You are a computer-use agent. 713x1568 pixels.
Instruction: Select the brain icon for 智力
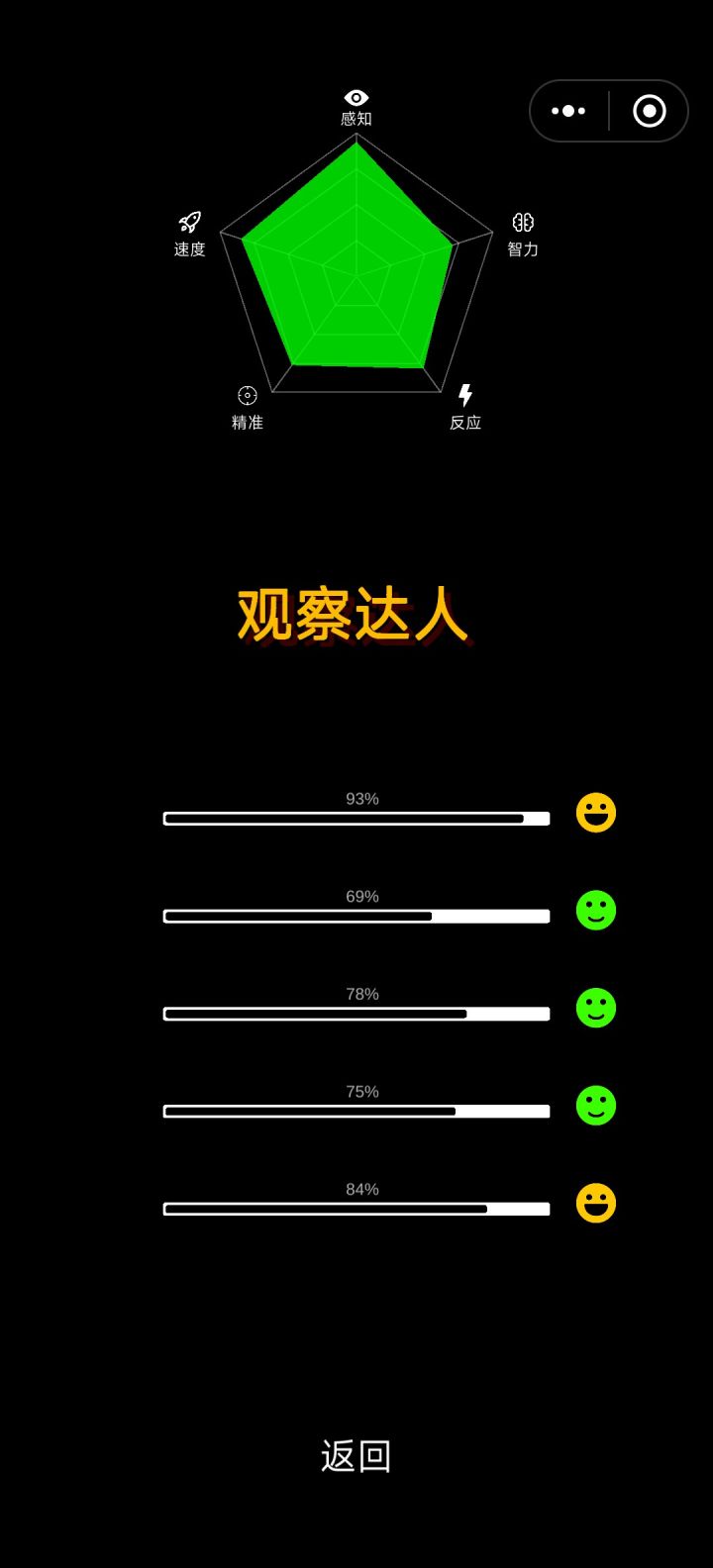pos(524,222)
